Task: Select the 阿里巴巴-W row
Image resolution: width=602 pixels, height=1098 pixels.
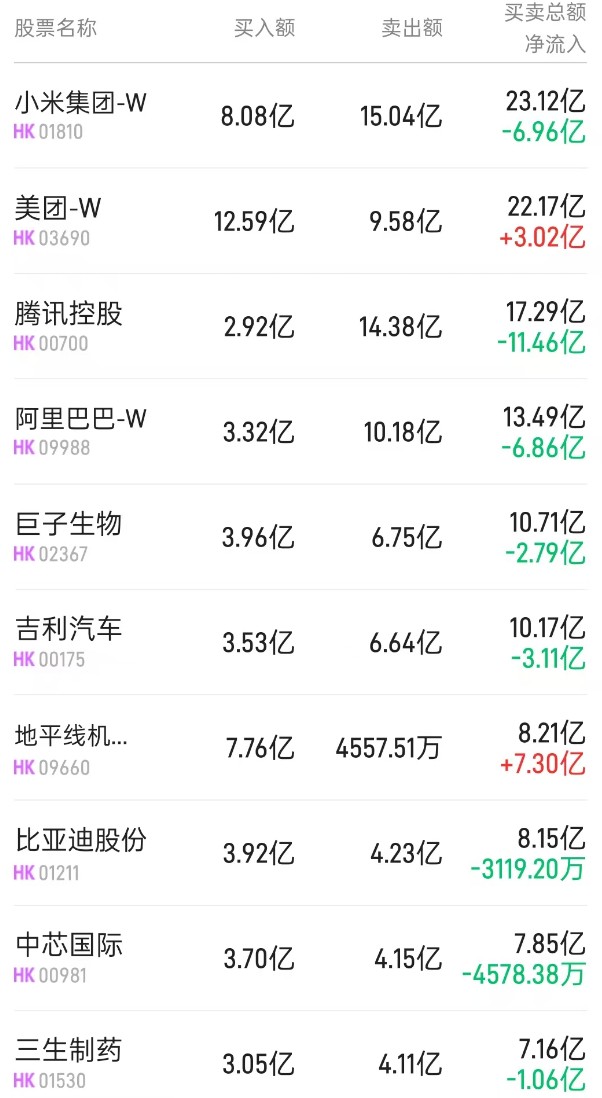Action: 300,431
